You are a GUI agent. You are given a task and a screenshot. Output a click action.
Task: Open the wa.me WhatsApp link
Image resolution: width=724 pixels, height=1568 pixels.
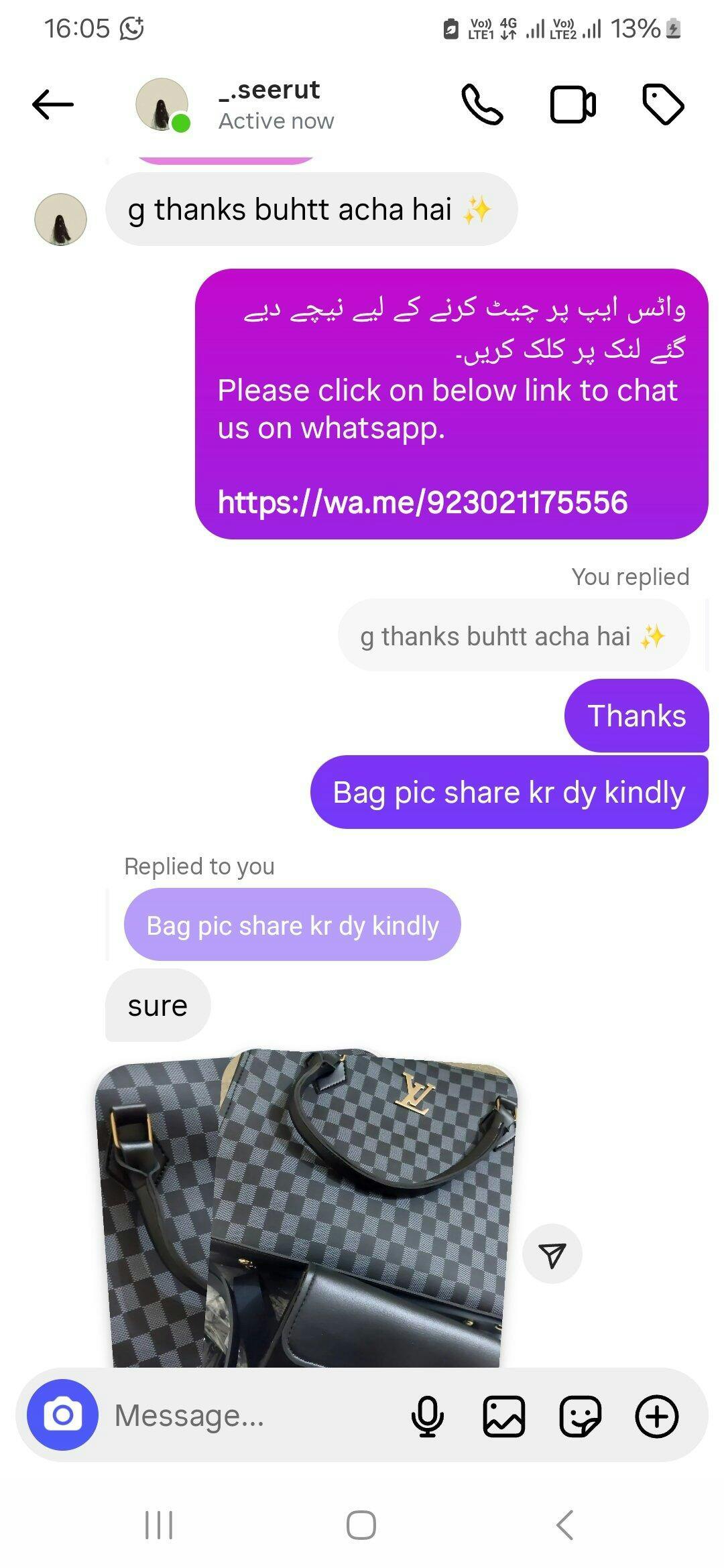[x=422, y=502]
